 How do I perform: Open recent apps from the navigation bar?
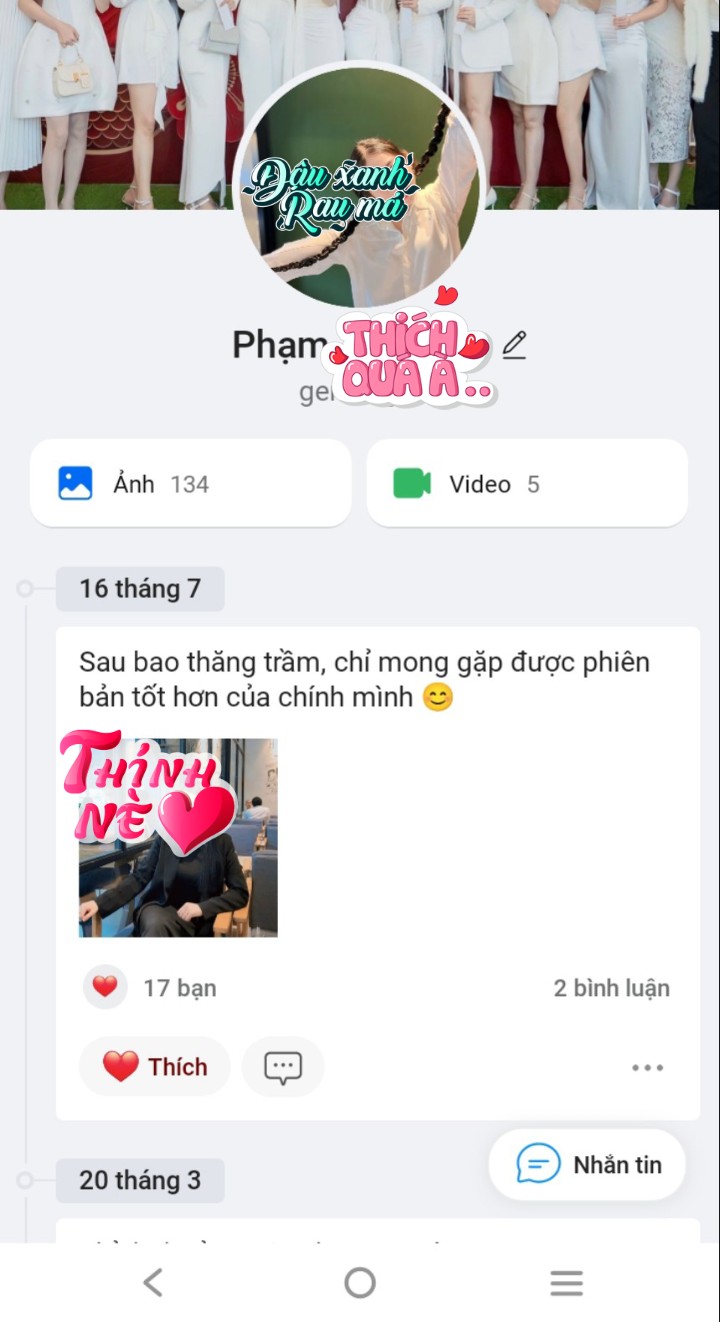click(566, 1283)
